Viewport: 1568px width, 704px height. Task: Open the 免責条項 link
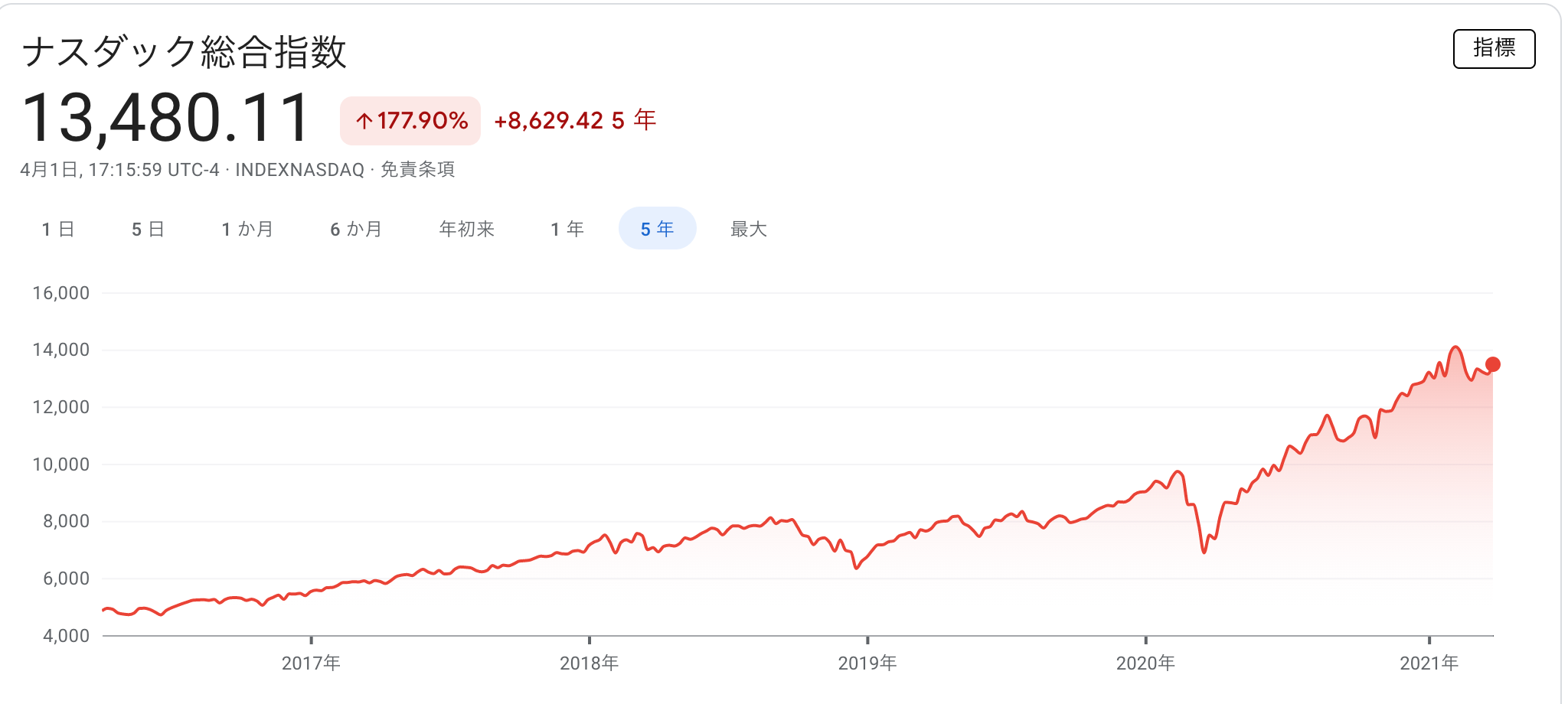click(x=417, y=169)
